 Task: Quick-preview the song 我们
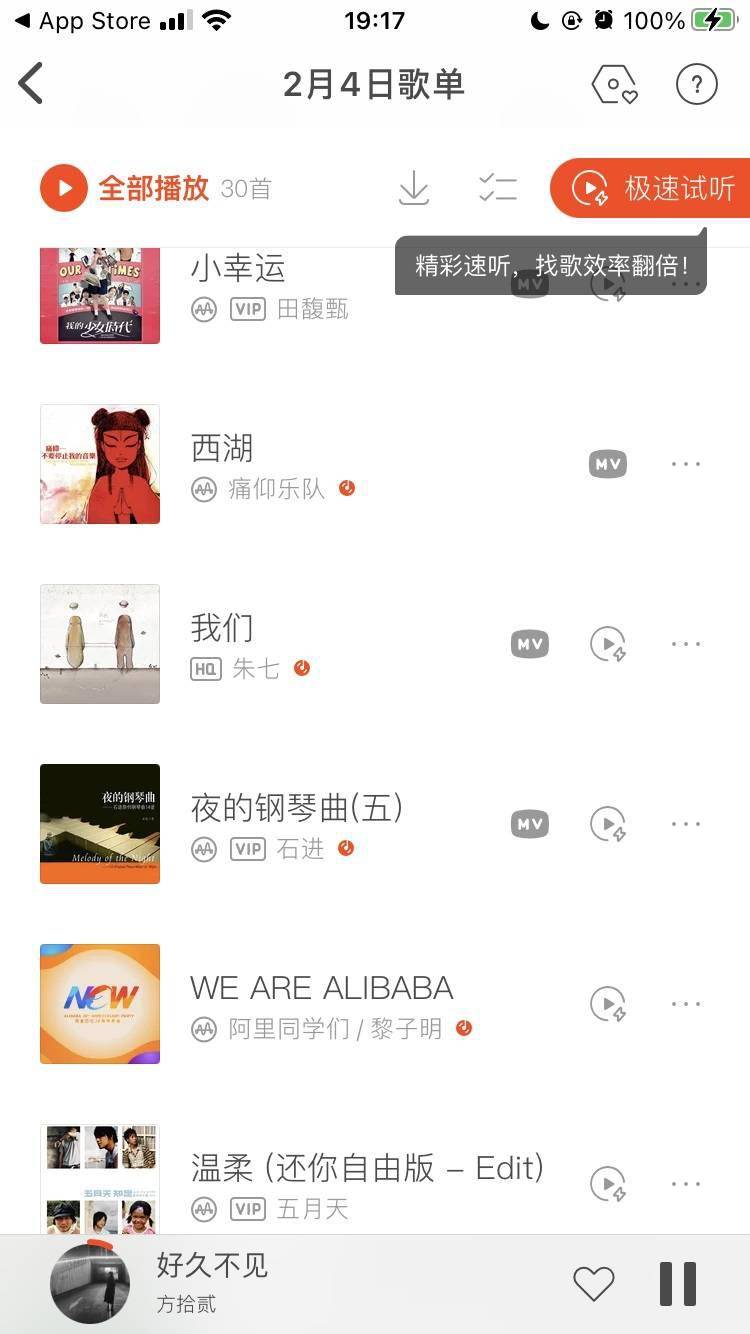pyautogui.click(x=608, y=644)
